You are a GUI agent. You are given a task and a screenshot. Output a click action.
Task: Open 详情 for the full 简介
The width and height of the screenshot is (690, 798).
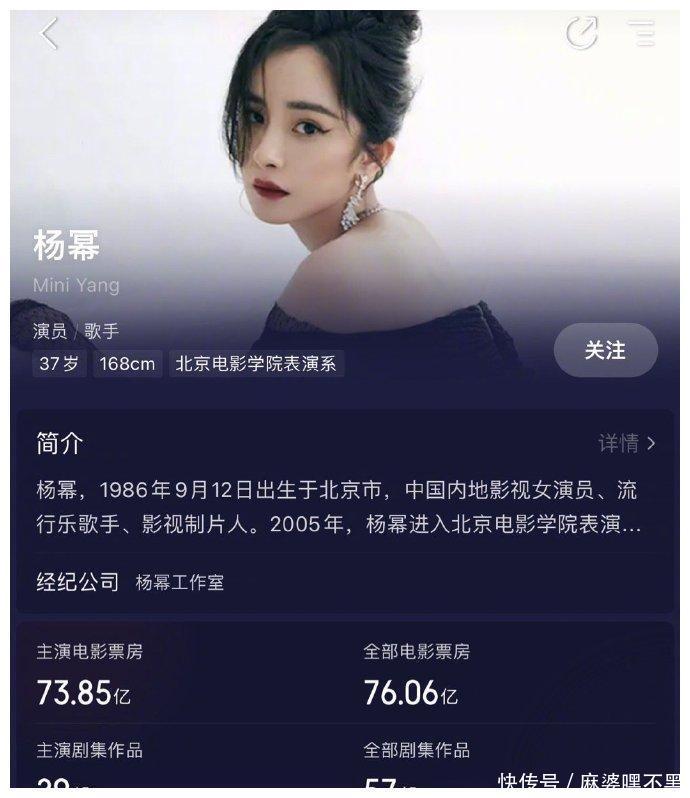pyautogui.click(x=627, y=443)
